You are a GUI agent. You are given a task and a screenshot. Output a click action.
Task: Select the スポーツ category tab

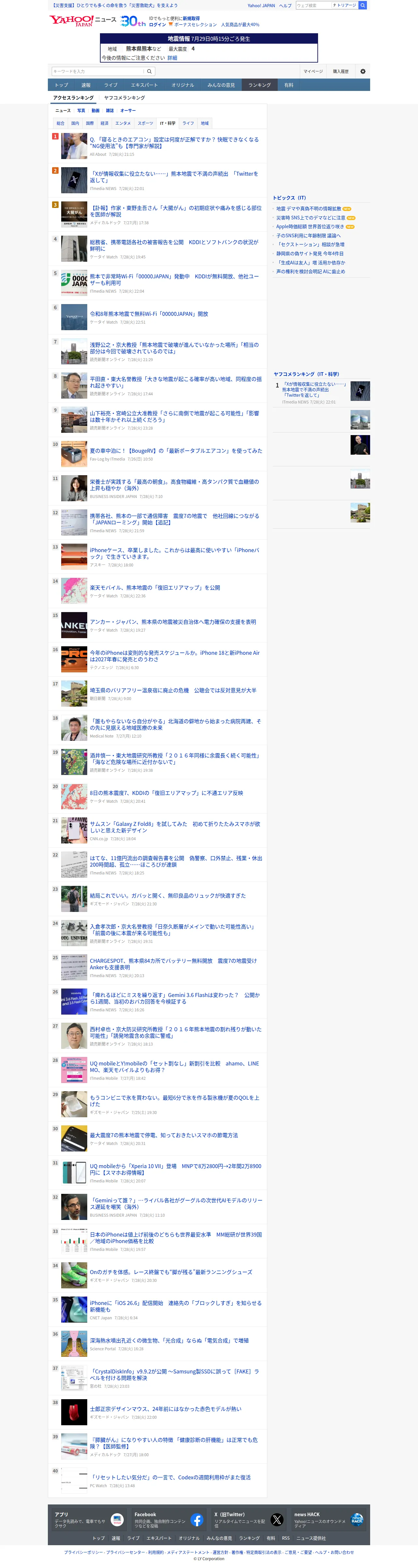[145, 124]
